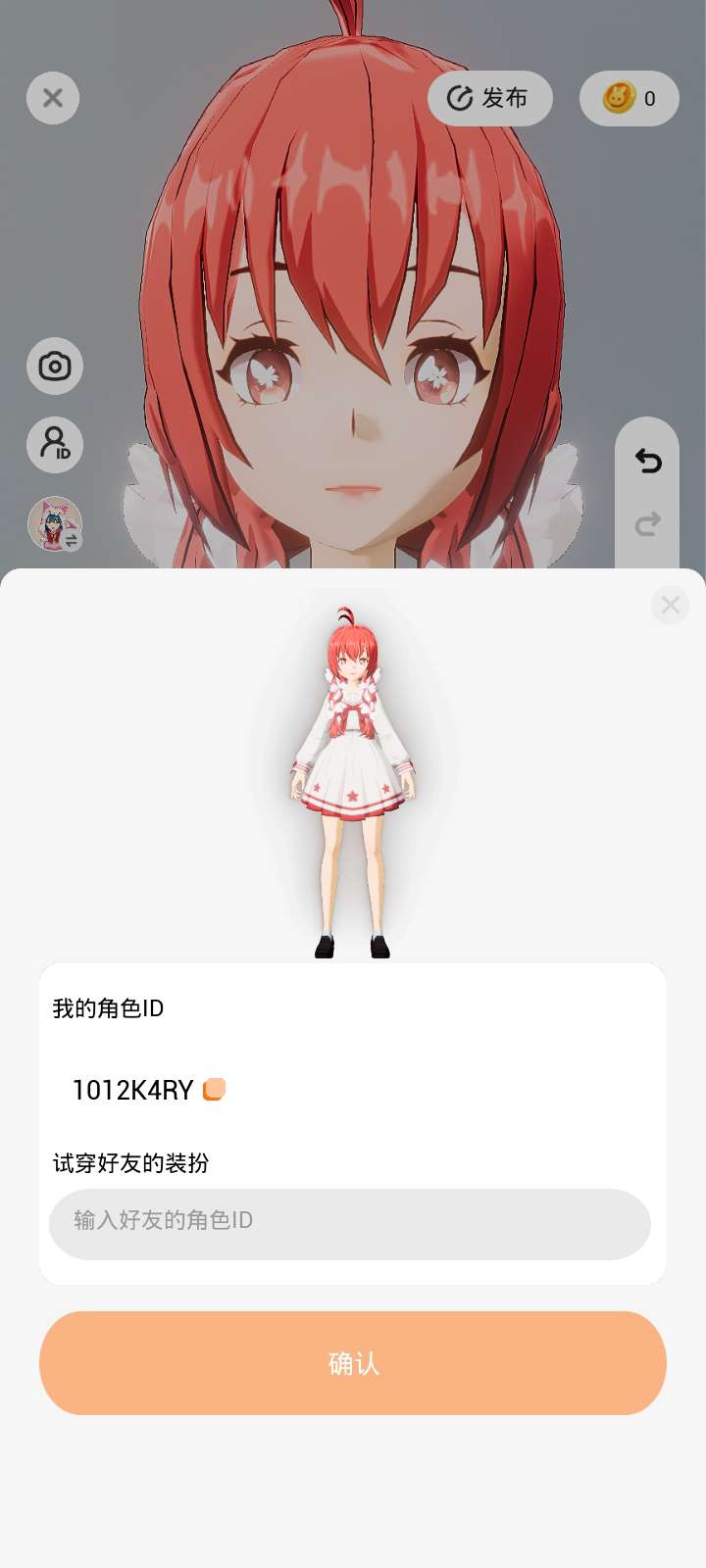Open the gold coin balance
The image size is (706, 1568).
coord(630,98)
